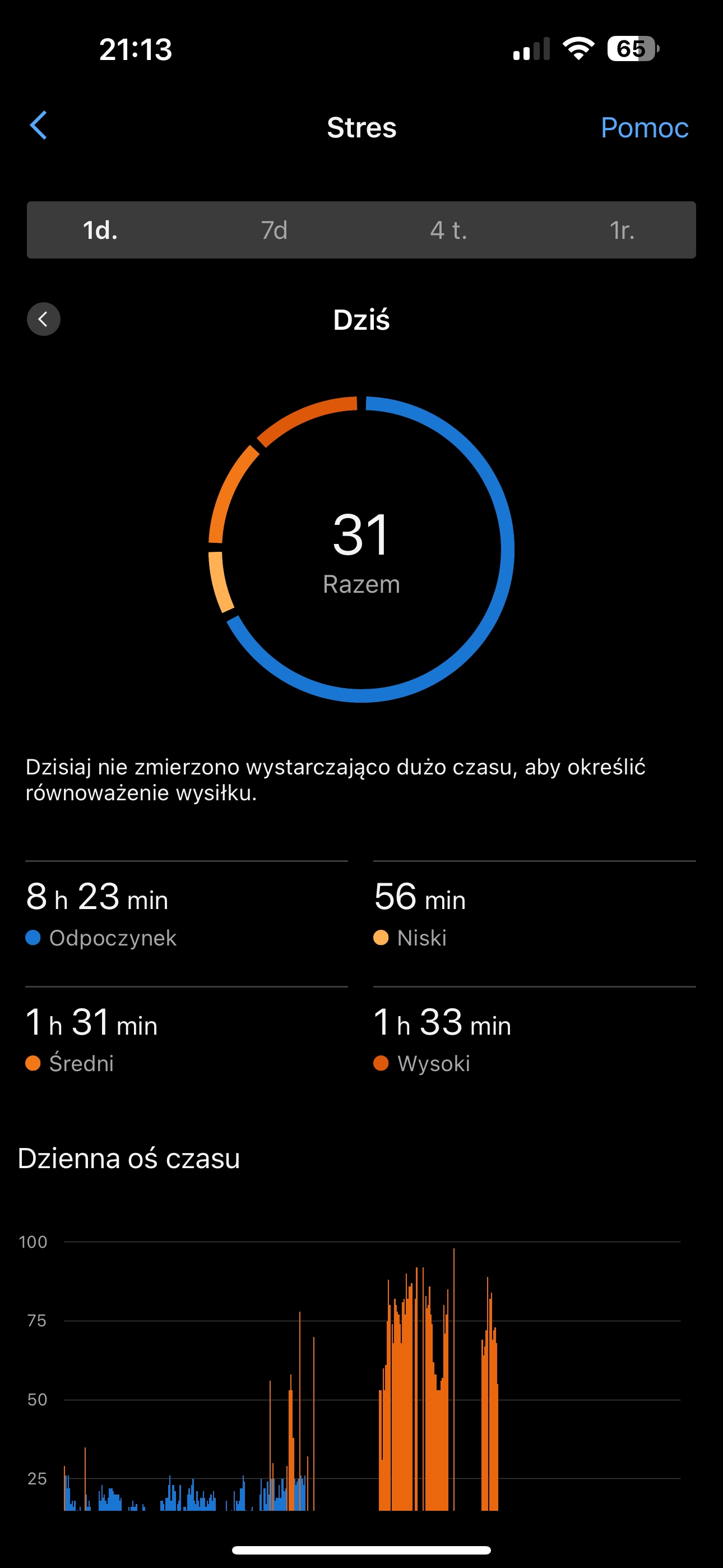Switch to the 1r. yearly view

click(622, 230)
